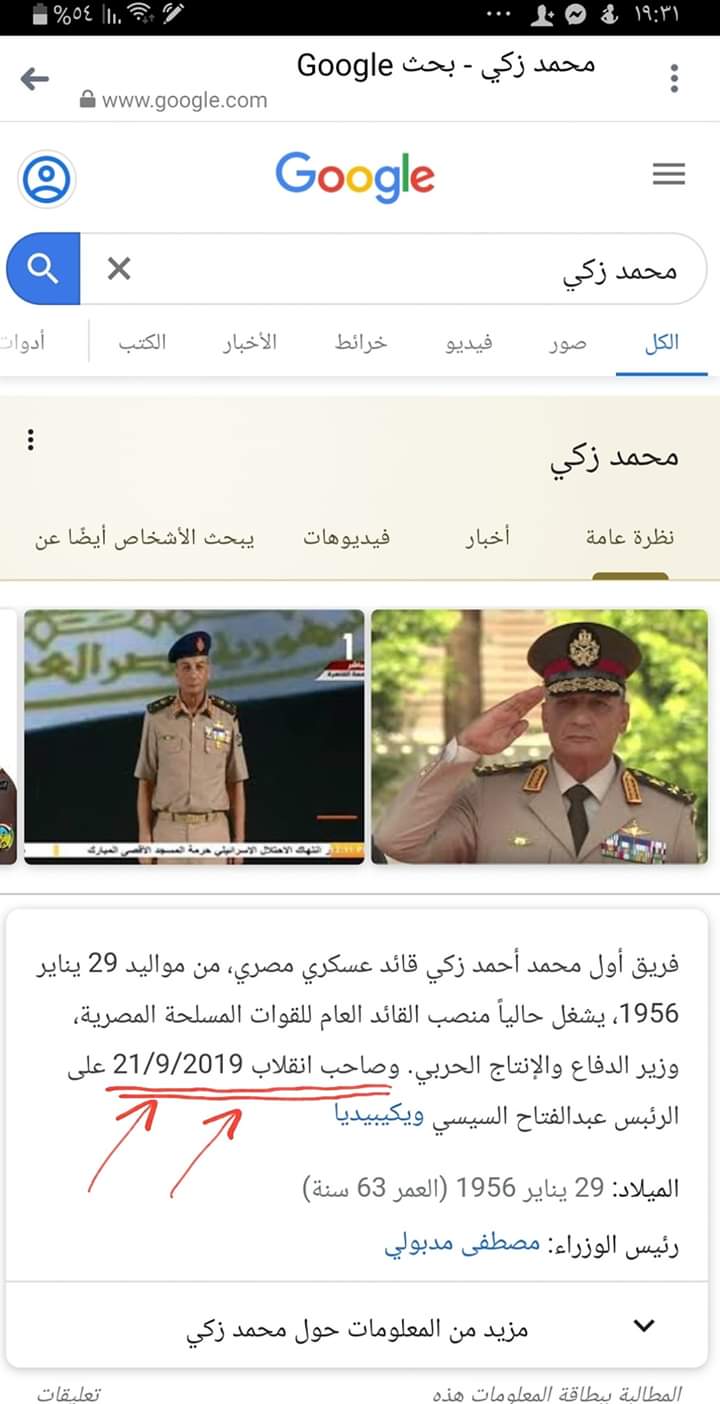Open the أدوات (Tools) search options
The height and width of the screenshot is (1404, 720).
[x=28, y=341]
